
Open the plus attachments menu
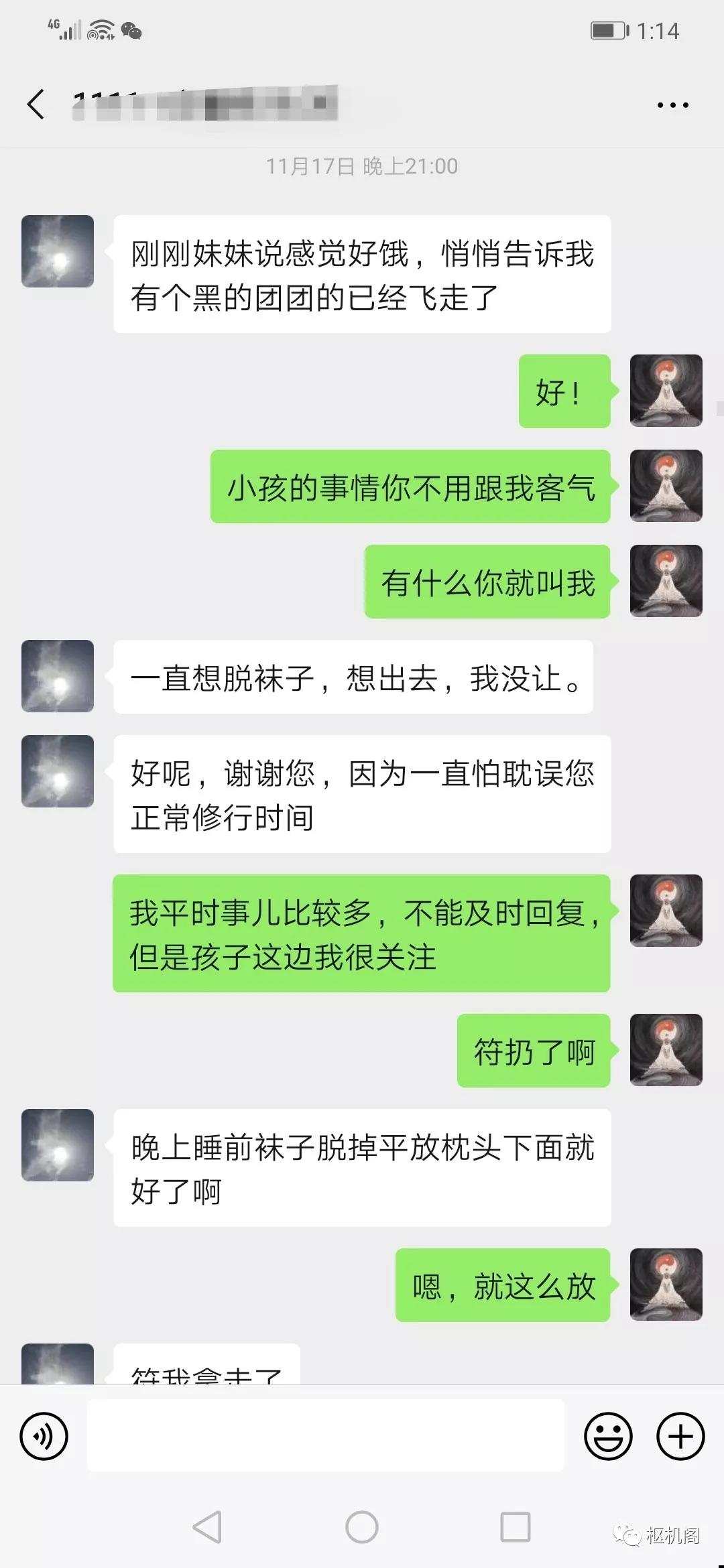(x=680, y=1436)
